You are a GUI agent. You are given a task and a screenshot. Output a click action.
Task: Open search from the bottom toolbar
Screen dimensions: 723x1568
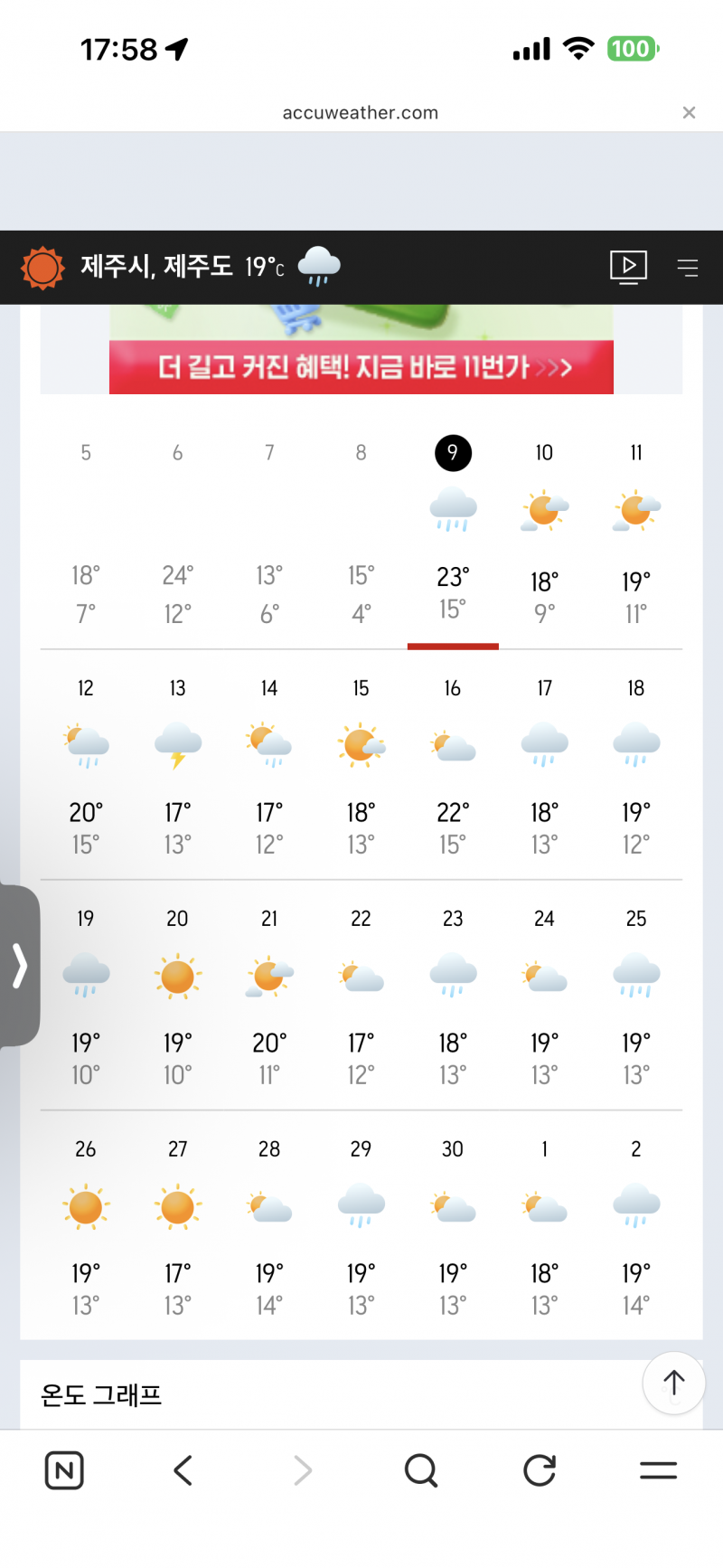[x=421, y=1470]
